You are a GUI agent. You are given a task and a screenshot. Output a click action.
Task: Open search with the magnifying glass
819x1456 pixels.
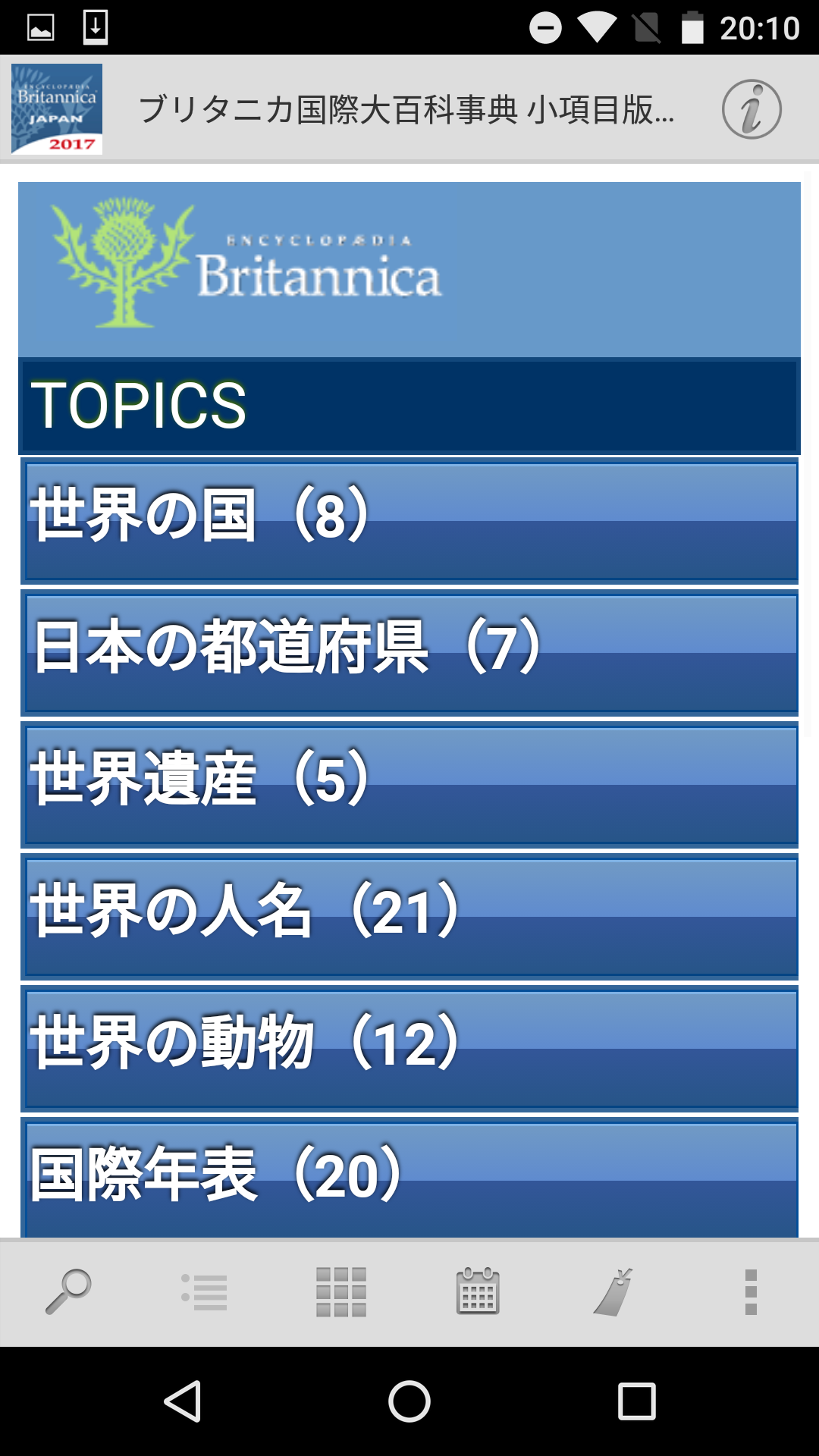coord(68,1292)
